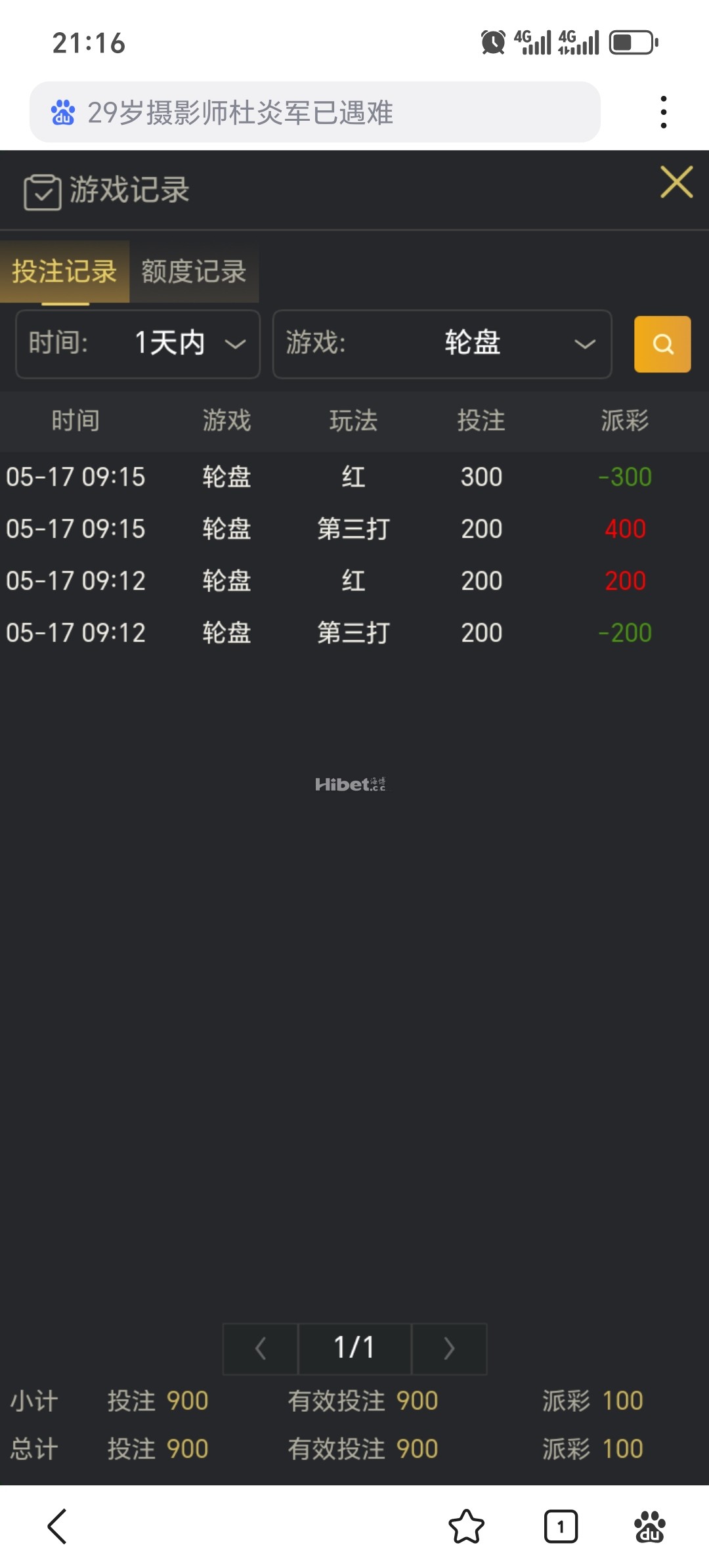Viewport: 709px width, 1568px height.
Task: Tap the magnifier search button
Action: click(x=662, y=344)
